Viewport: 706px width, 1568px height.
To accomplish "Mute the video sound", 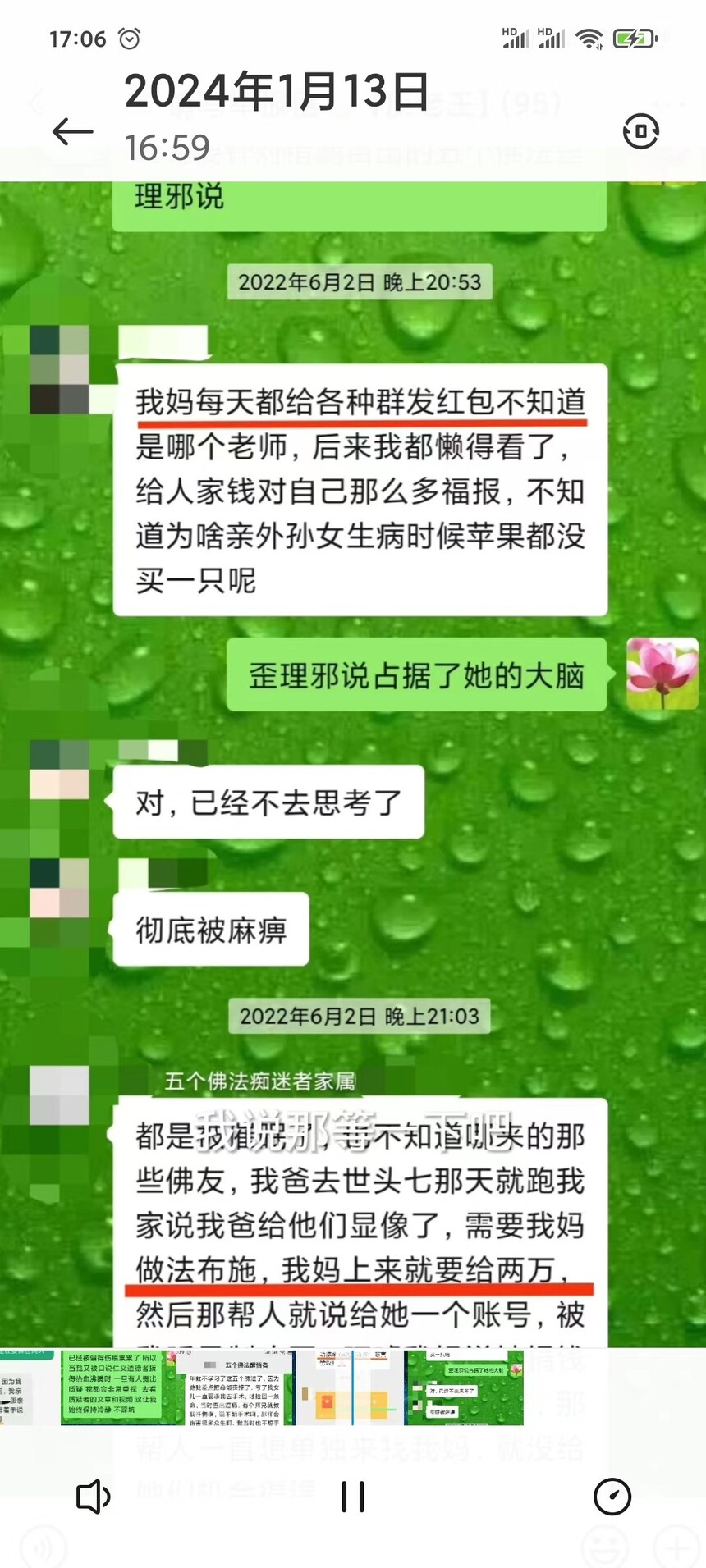I will [93, 1497].
